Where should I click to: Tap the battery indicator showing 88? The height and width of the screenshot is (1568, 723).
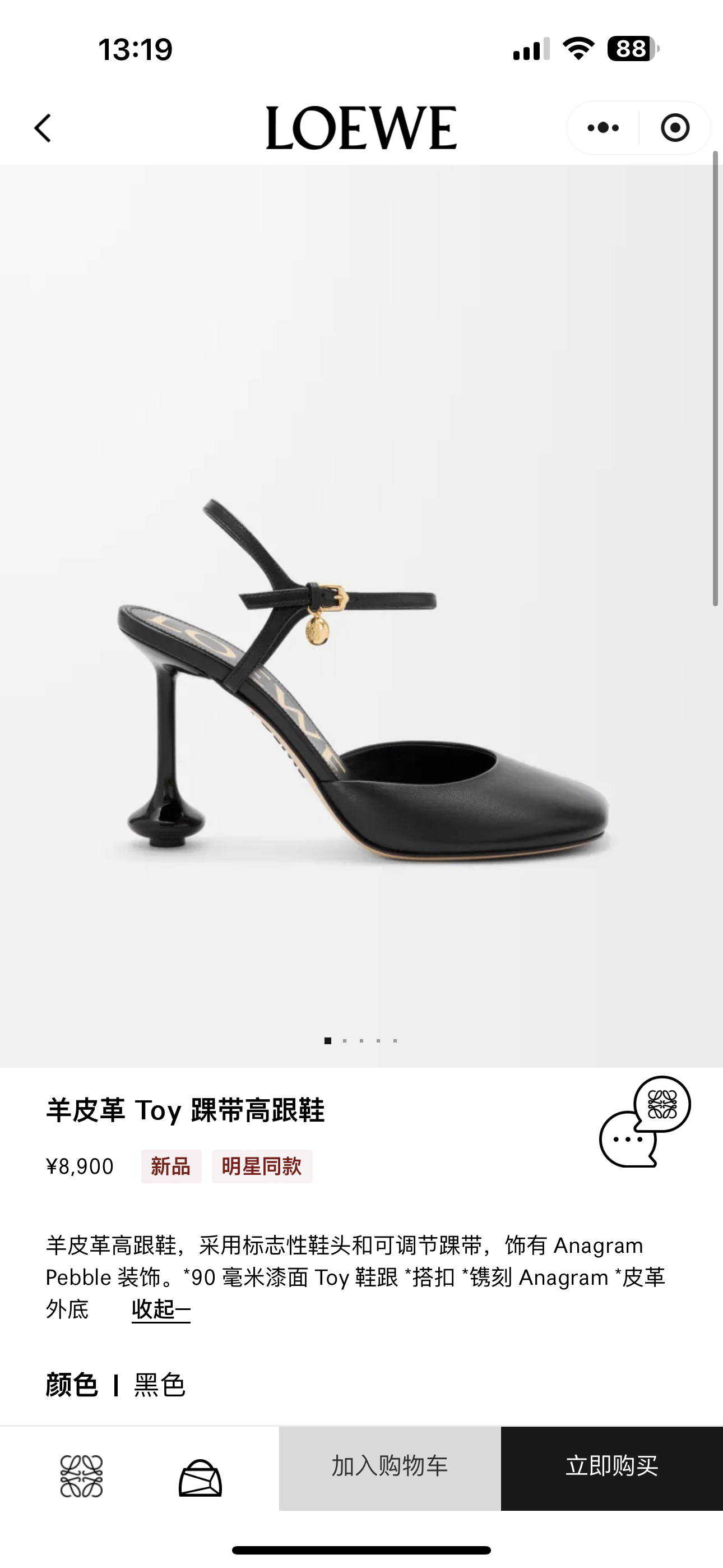(x=631, y=48)
